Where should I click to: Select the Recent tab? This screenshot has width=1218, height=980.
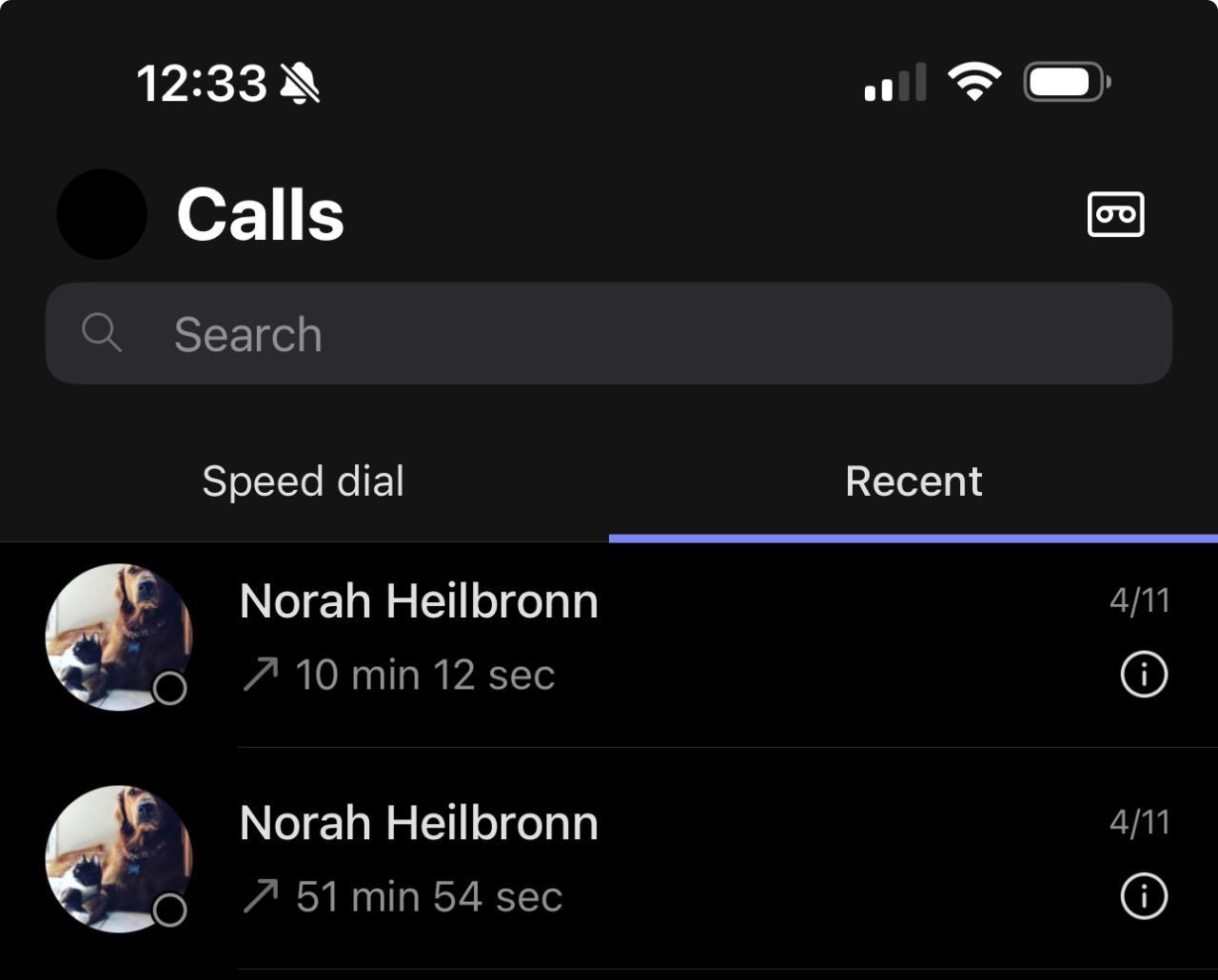[913, 481]
